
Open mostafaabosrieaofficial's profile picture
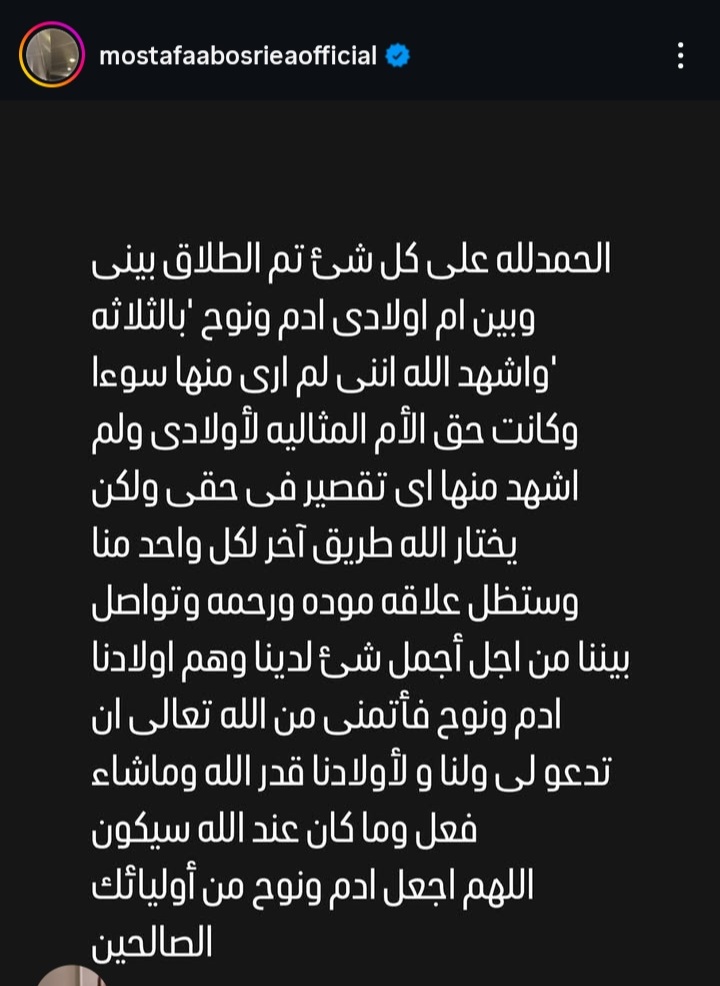[50, 55]
